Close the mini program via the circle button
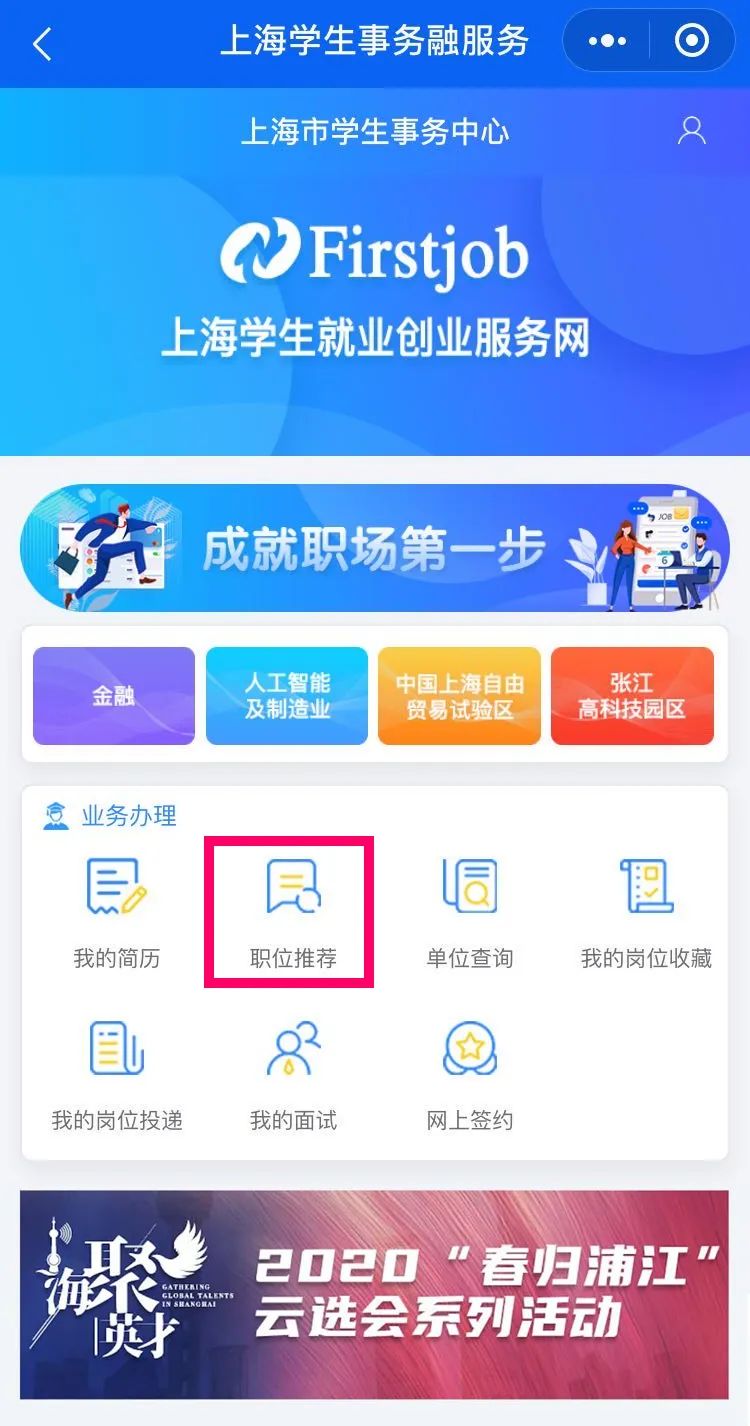This screenshot has height=1426, width=750. pos(692,42)
